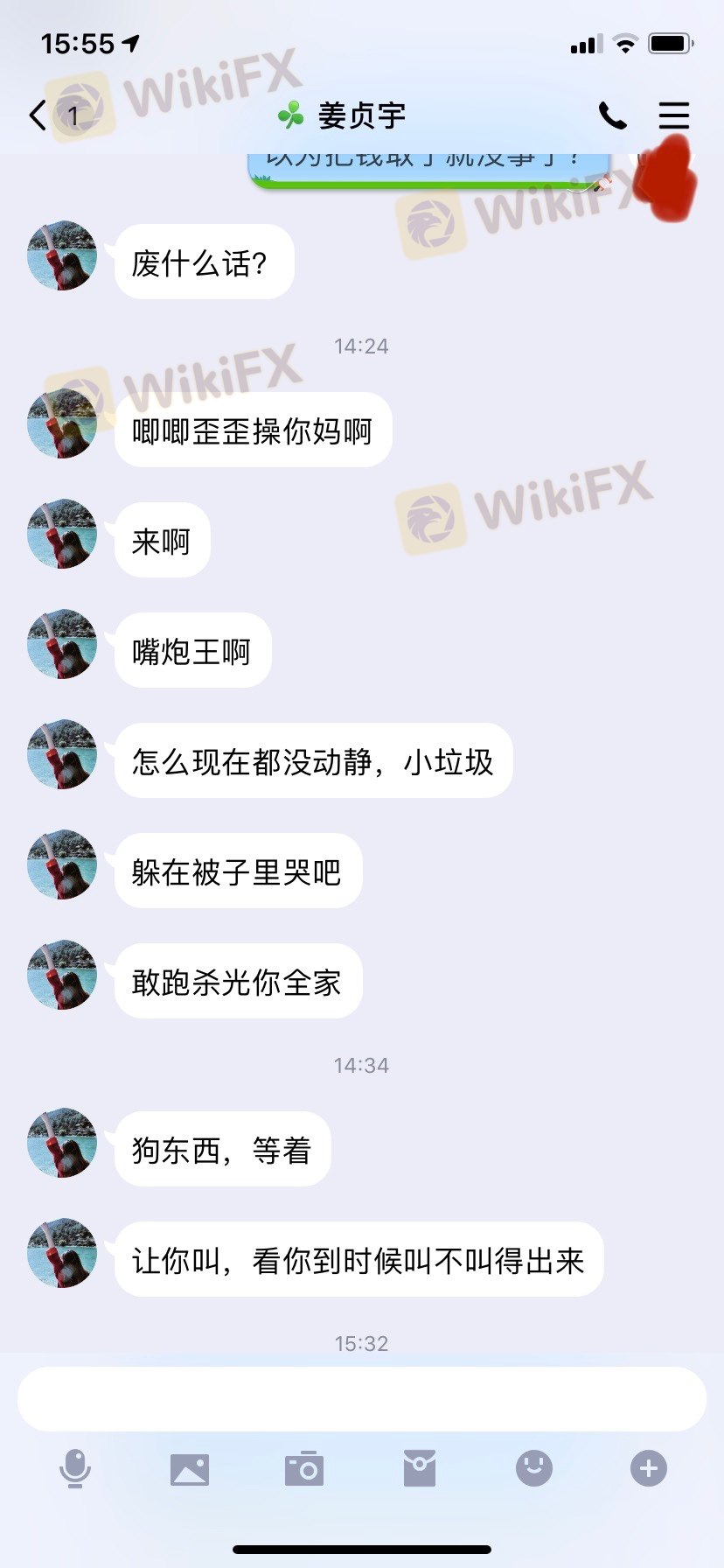Open the camera to take a photo
This screenshot has width=724, height=1568.
[304, 1469]
